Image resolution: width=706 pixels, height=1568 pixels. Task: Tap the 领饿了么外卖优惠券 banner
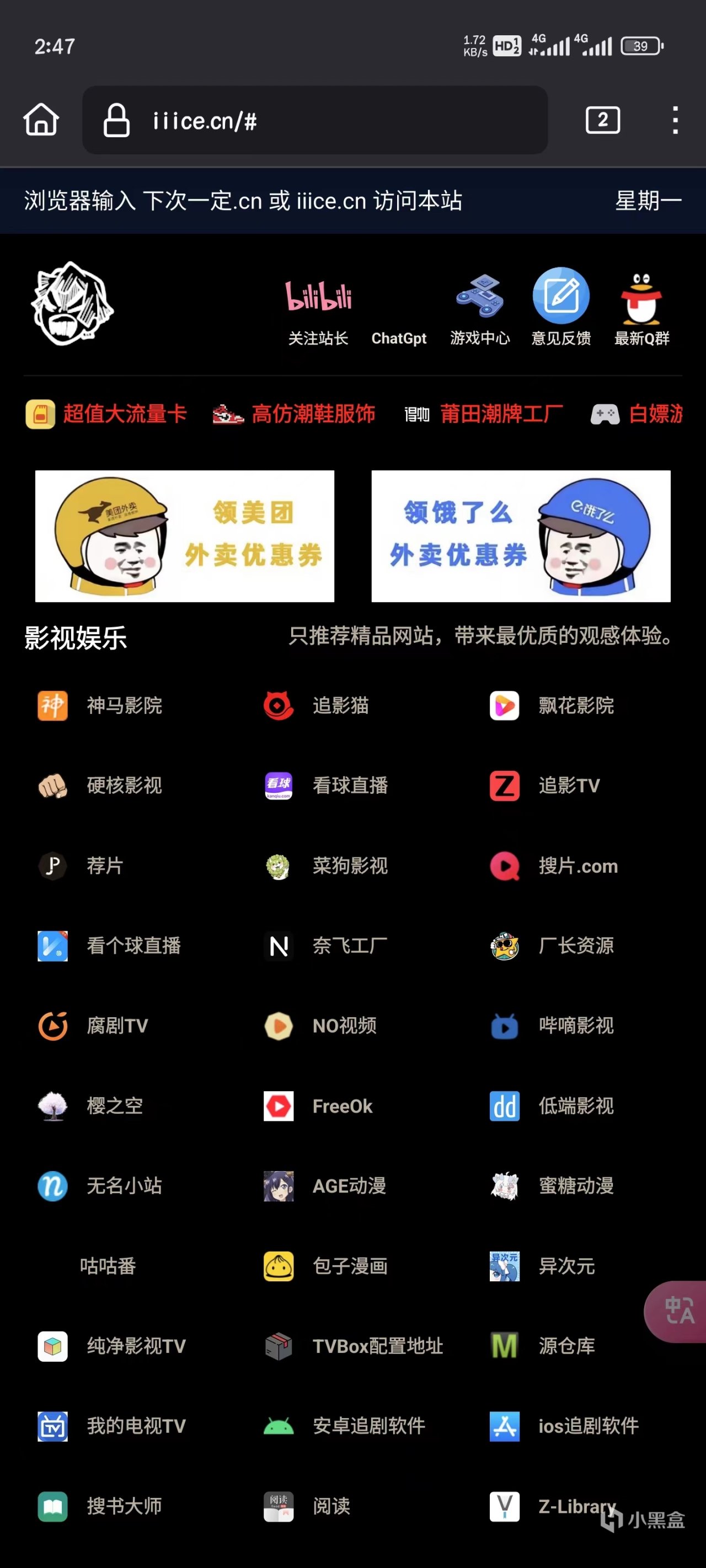point(521,536)
